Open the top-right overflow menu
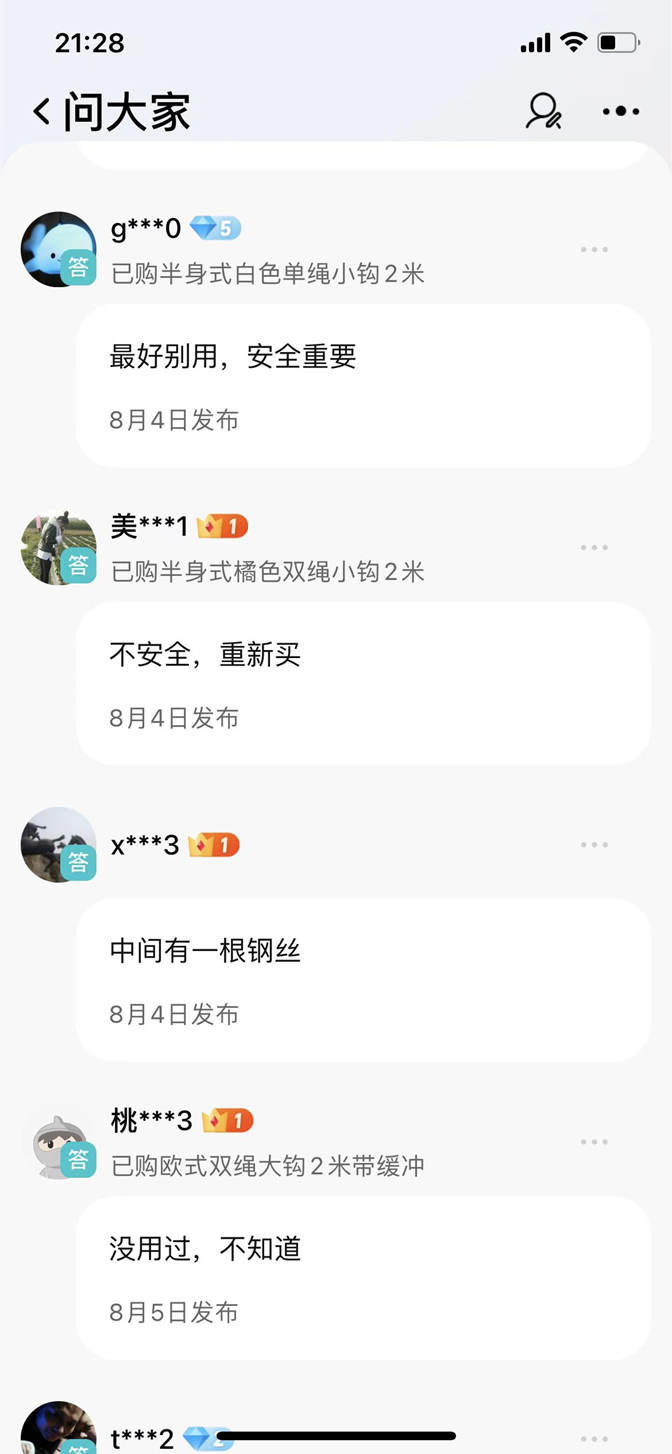Screen dimensions: 672x1454 pos(620,111)
